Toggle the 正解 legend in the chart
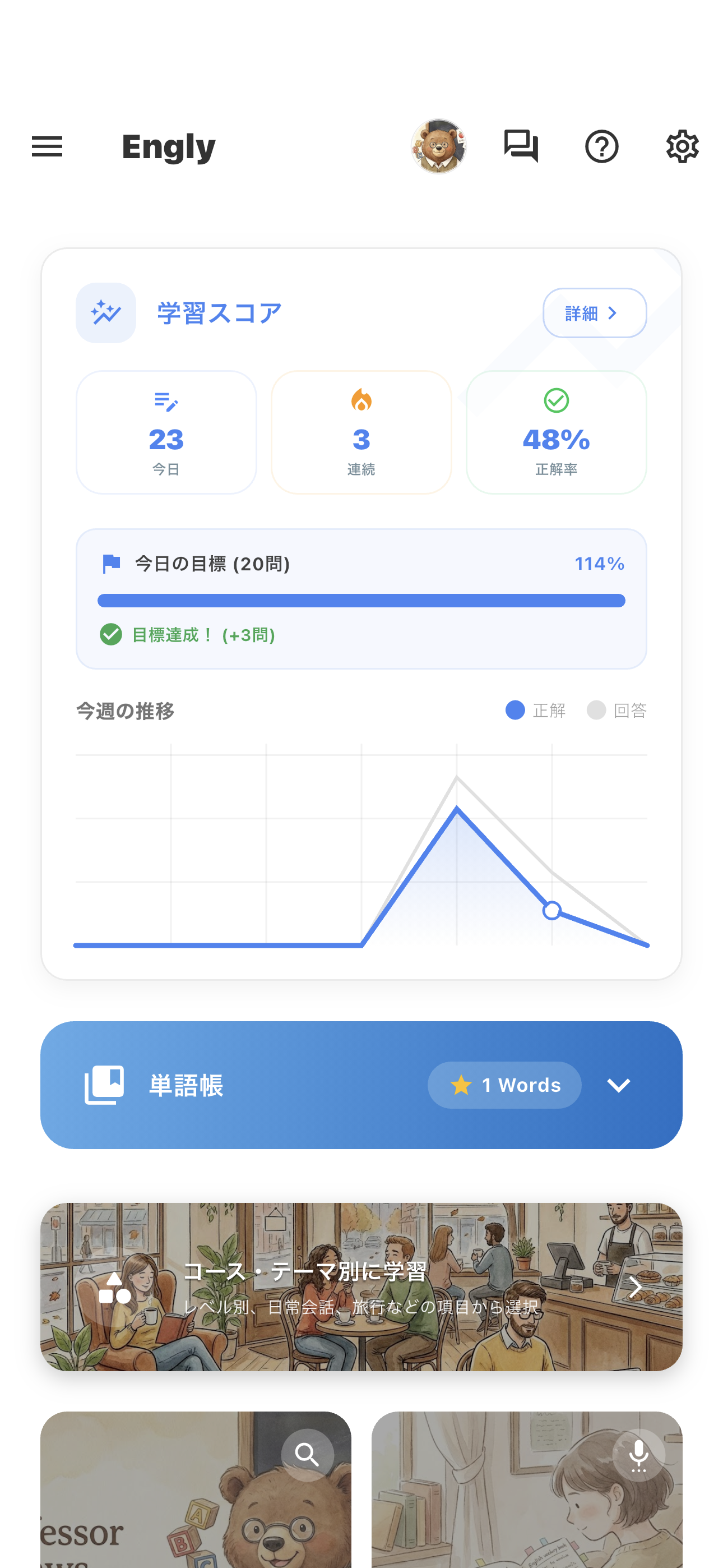The height and width of the screenshot is (1568, 723). pos(534,710)
